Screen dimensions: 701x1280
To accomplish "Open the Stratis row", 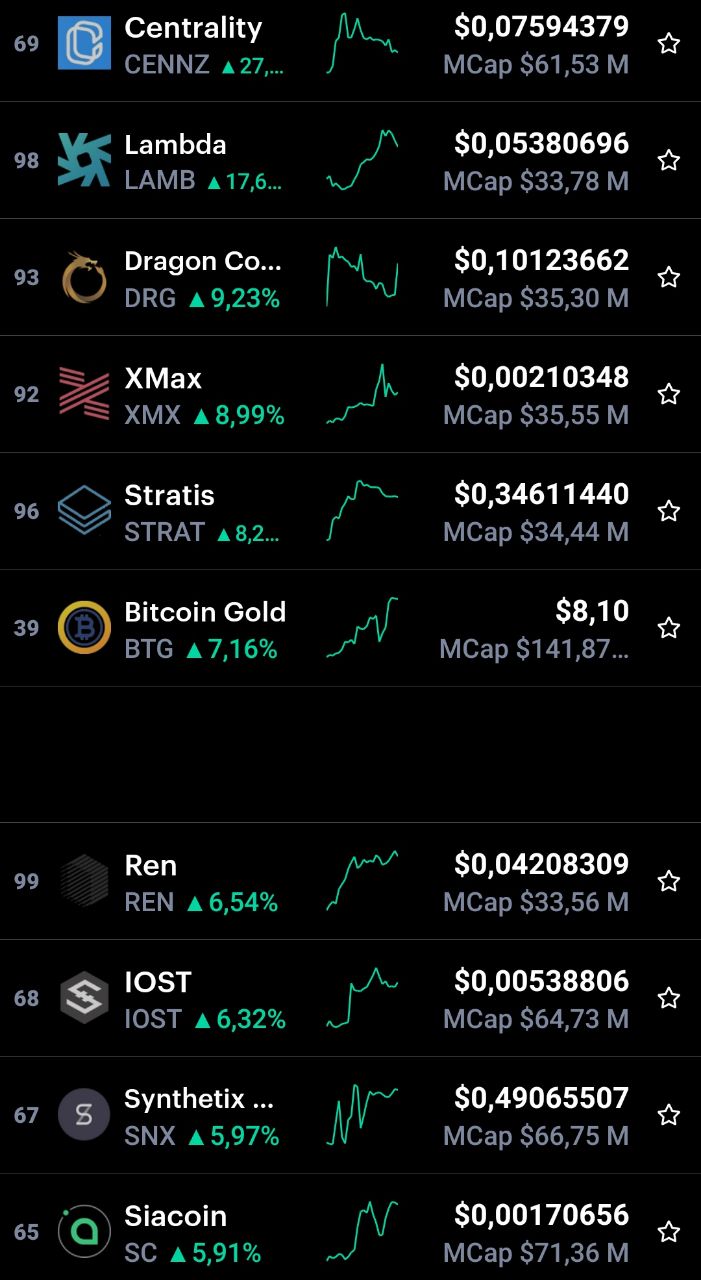I will click(x=350, y=511).
